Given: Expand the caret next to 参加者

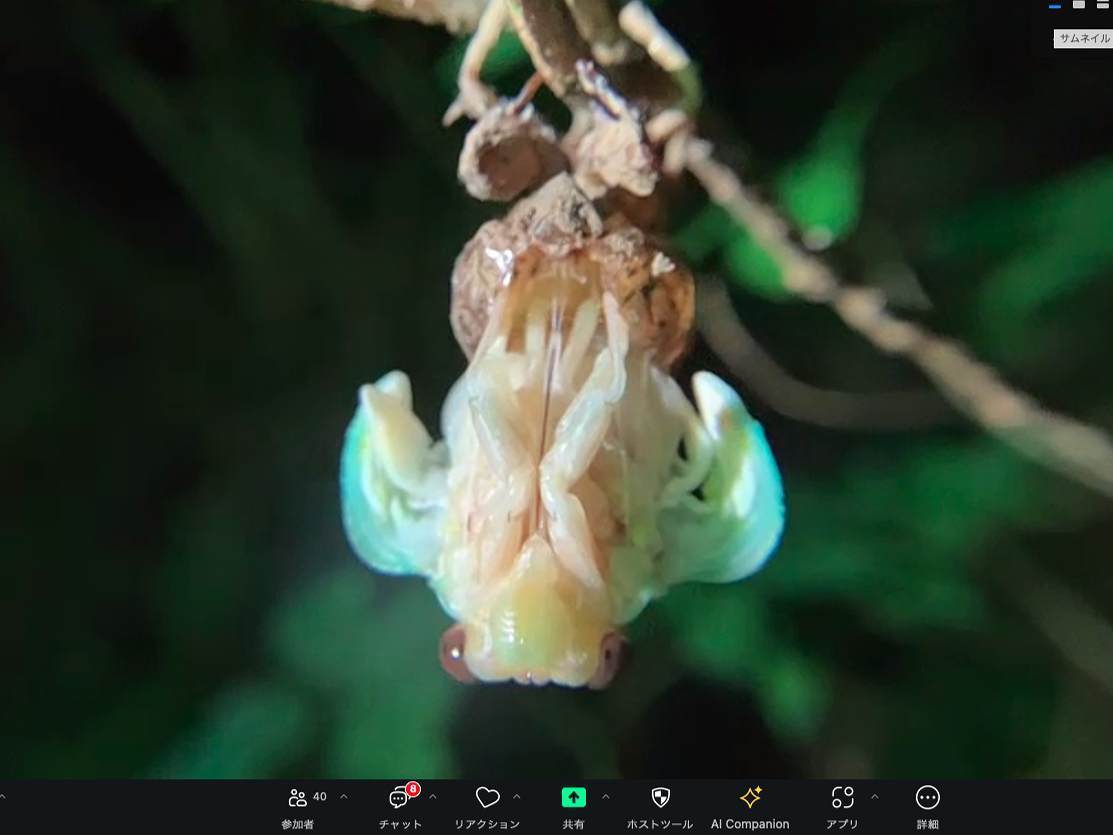Looking at the screenshot, I should 344,797.
